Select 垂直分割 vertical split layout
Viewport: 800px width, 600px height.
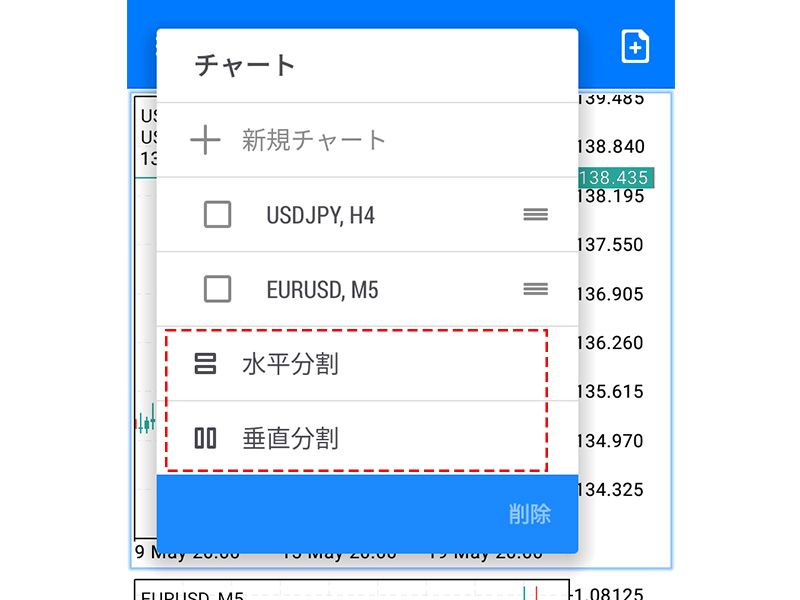290,438
